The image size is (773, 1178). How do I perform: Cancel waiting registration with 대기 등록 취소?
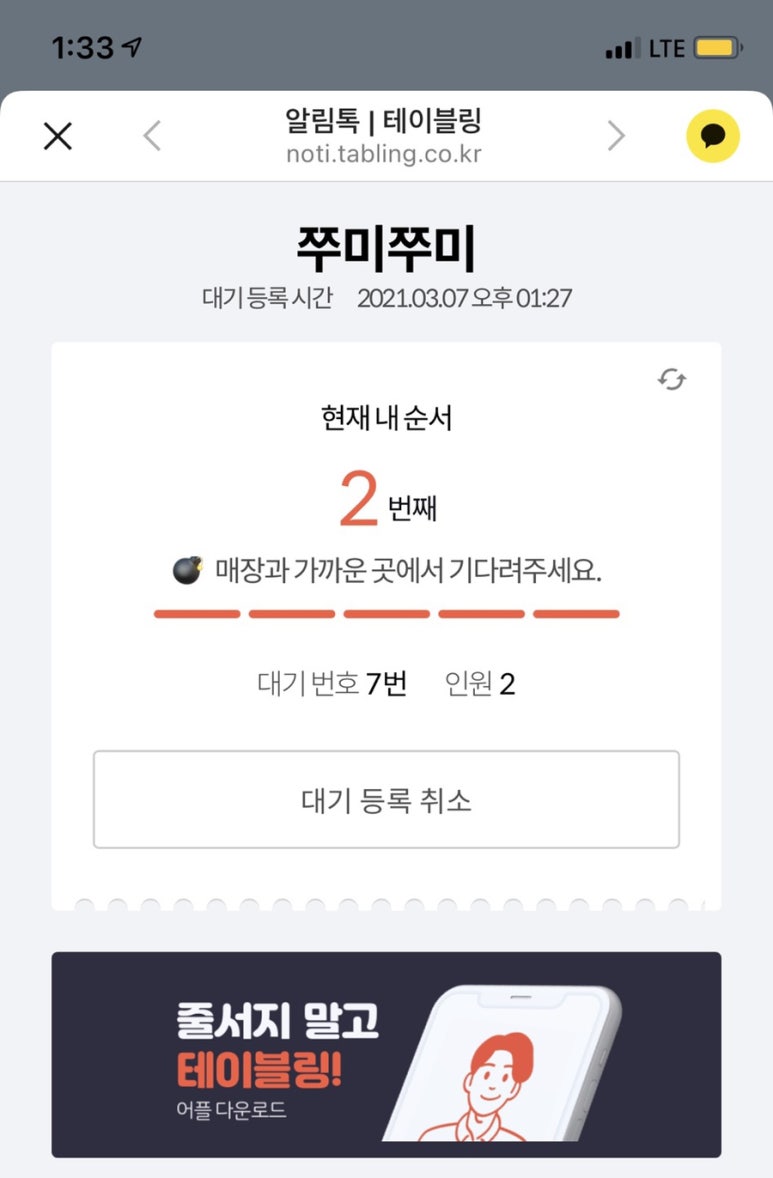(386, 800)
